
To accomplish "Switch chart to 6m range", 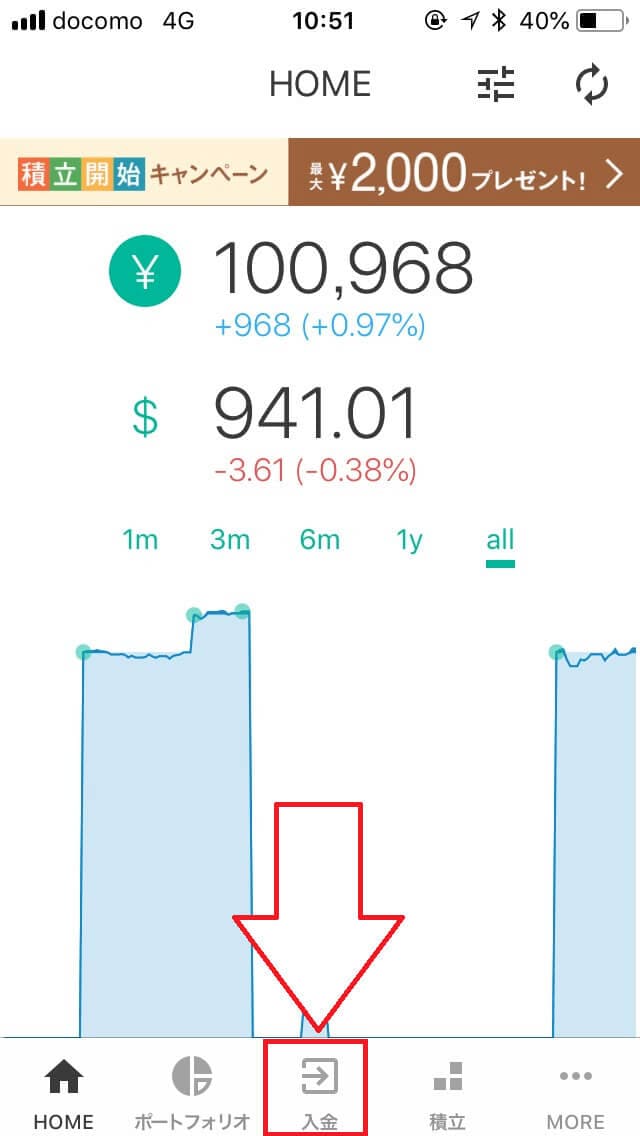I will (x=320, y=540).
